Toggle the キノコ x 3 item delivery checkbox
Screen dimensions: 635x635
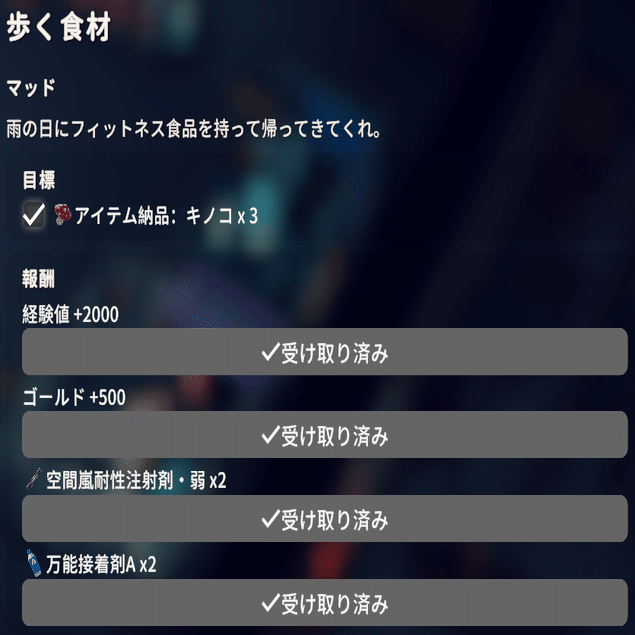coord(34,215)
